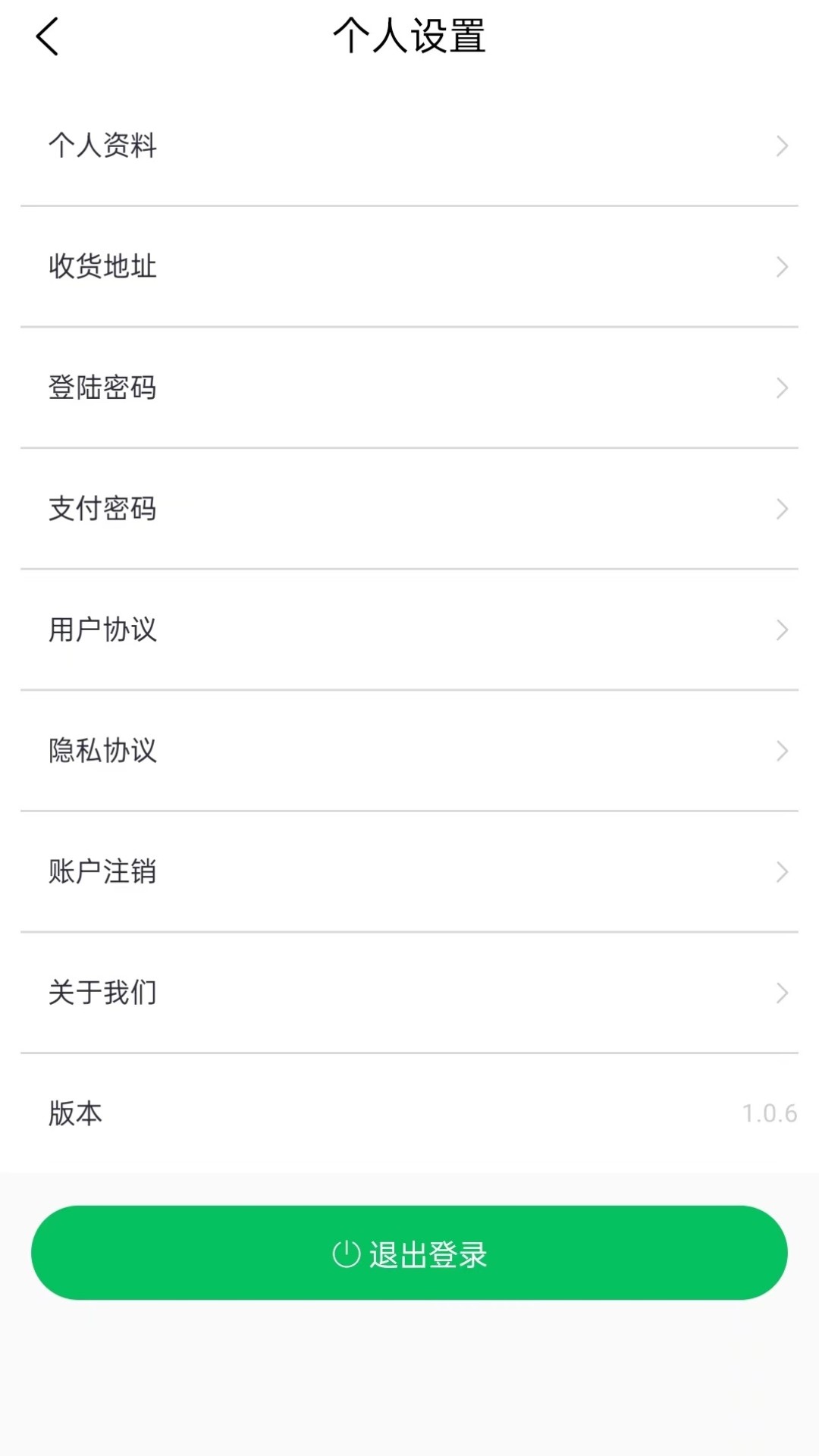
Task: Expand 支付密码 using its chevron
Action: pyautogui.click(x=782, y=509)
